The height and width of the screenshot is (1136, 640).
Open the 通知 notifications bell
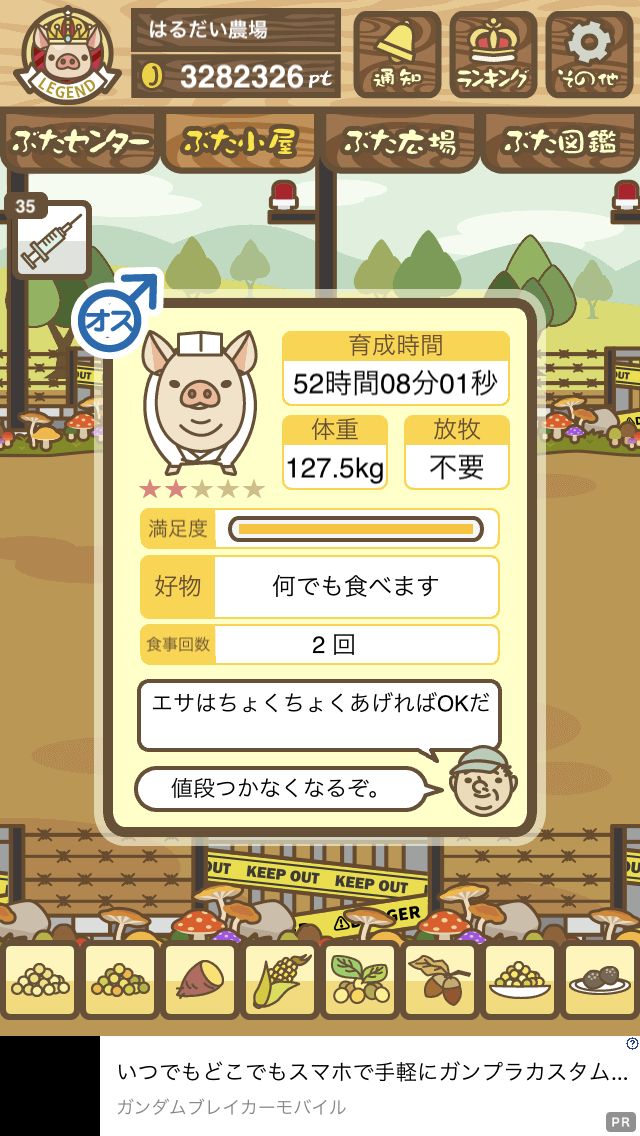pyautogui.click(x=396, y=54)
